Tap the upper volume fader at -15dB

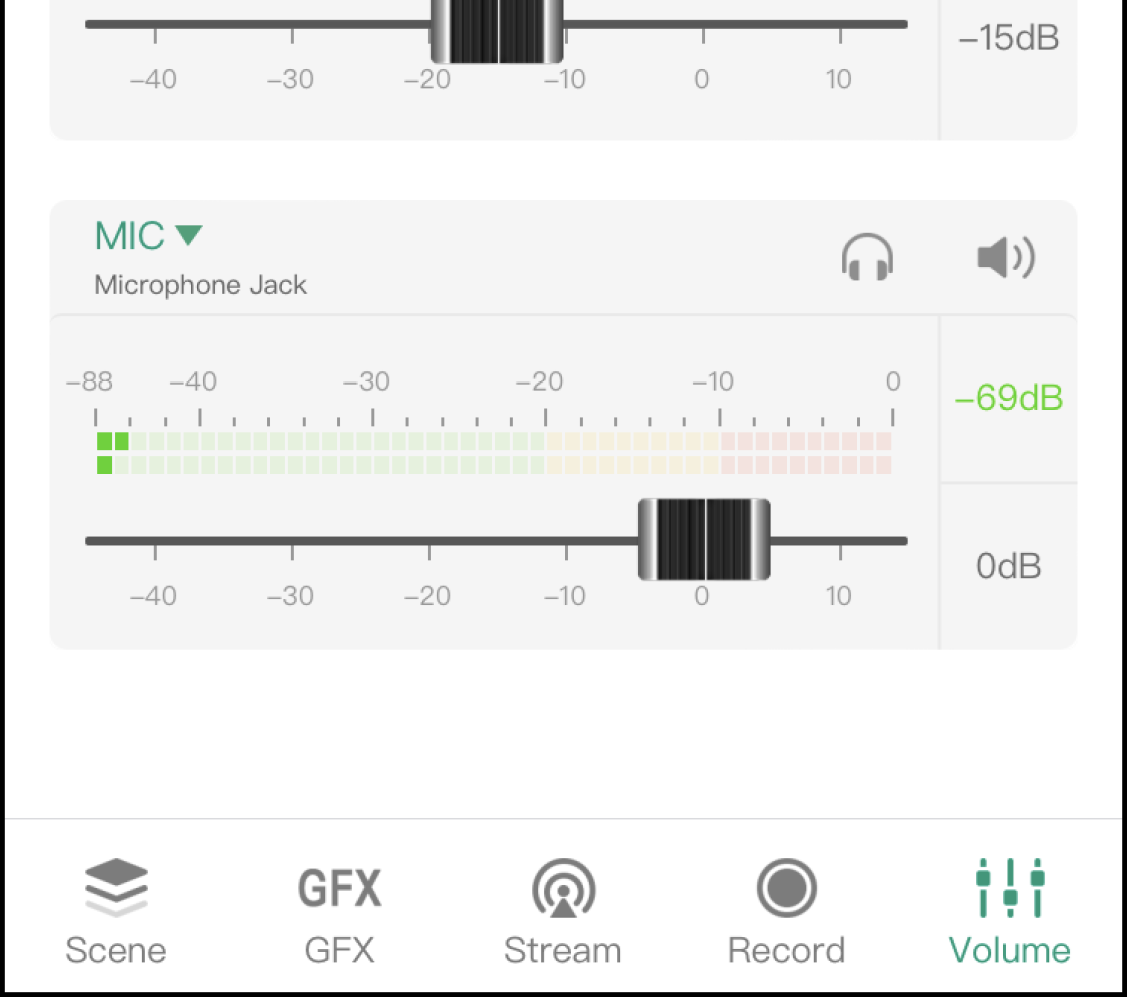(x=497, y=30)
